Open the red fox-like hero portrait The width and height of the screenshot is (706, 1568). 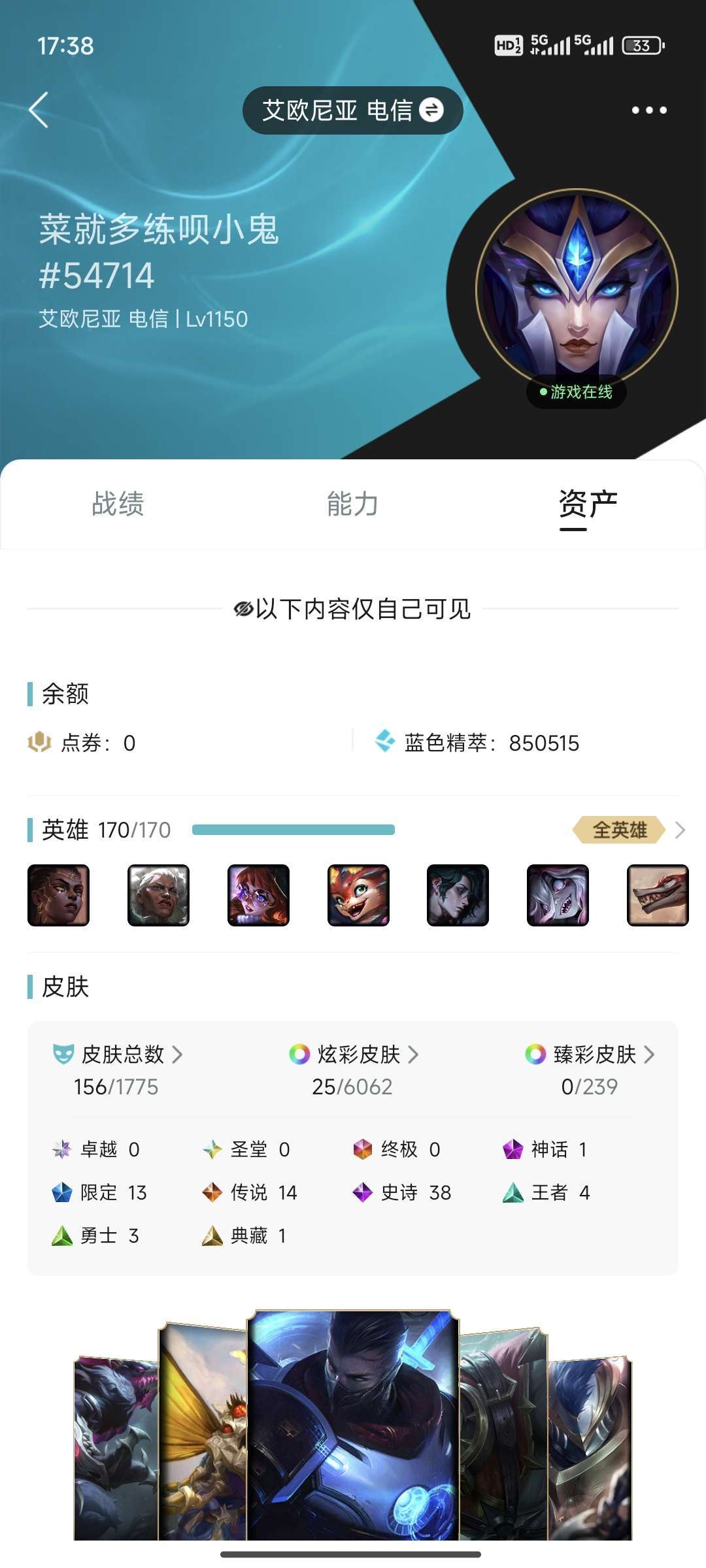point(358,895)
